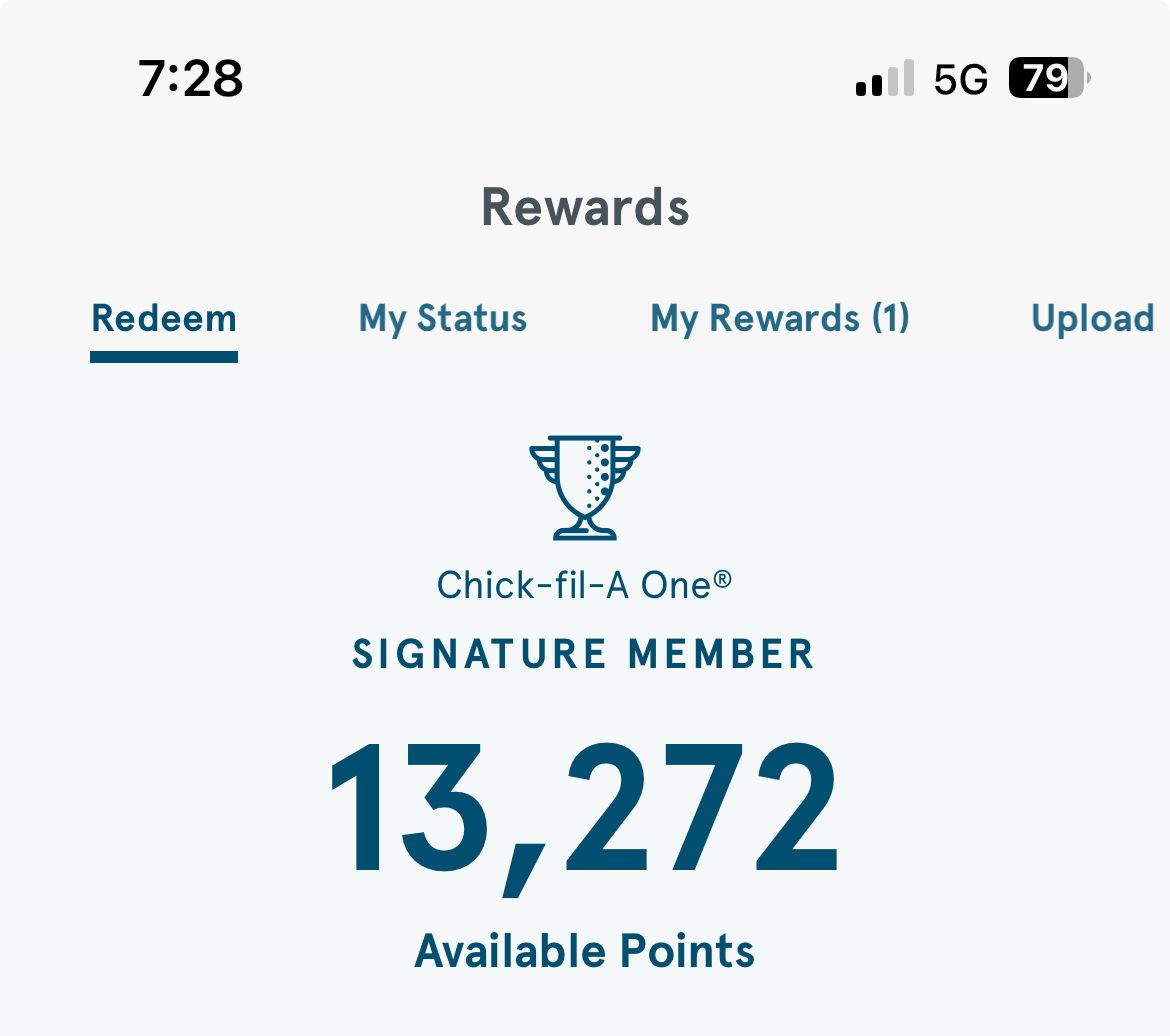Open the My Rewards (1) tab
Screen dimensions: 1170x1036
coord(780,319)
